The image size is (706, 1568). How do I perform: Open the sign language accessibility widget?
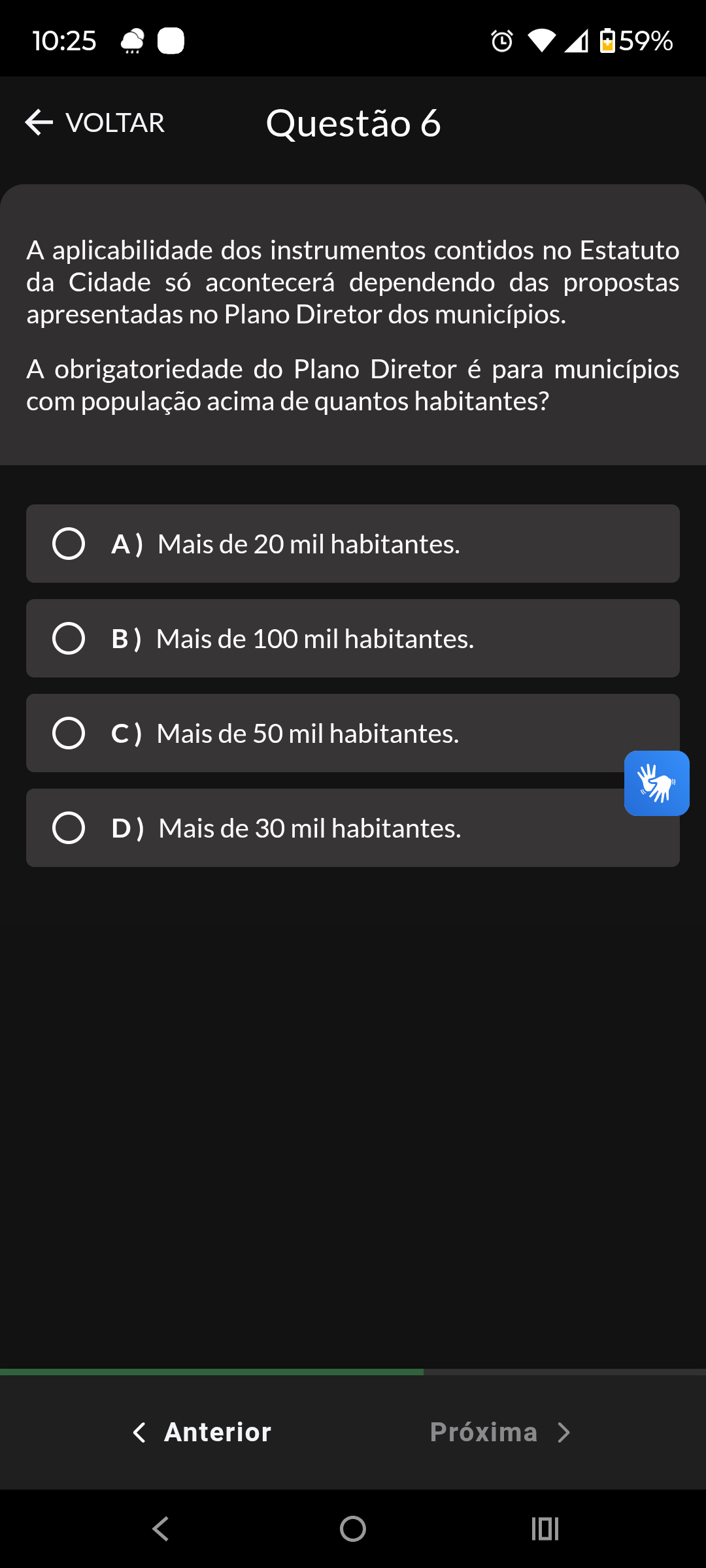[656, 783]
